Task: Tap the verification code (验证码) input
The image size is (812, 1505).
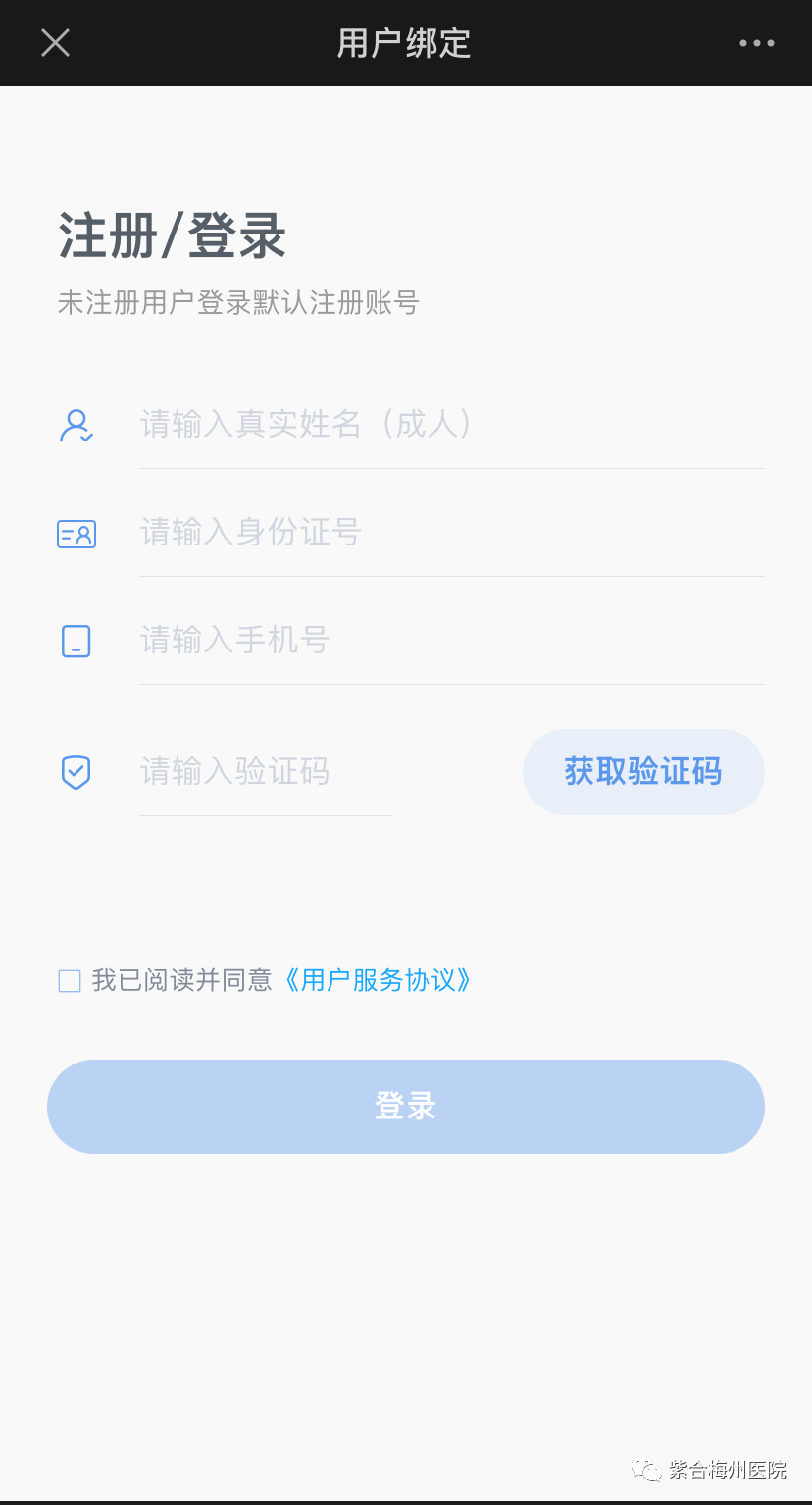Action: coord(266,772)
